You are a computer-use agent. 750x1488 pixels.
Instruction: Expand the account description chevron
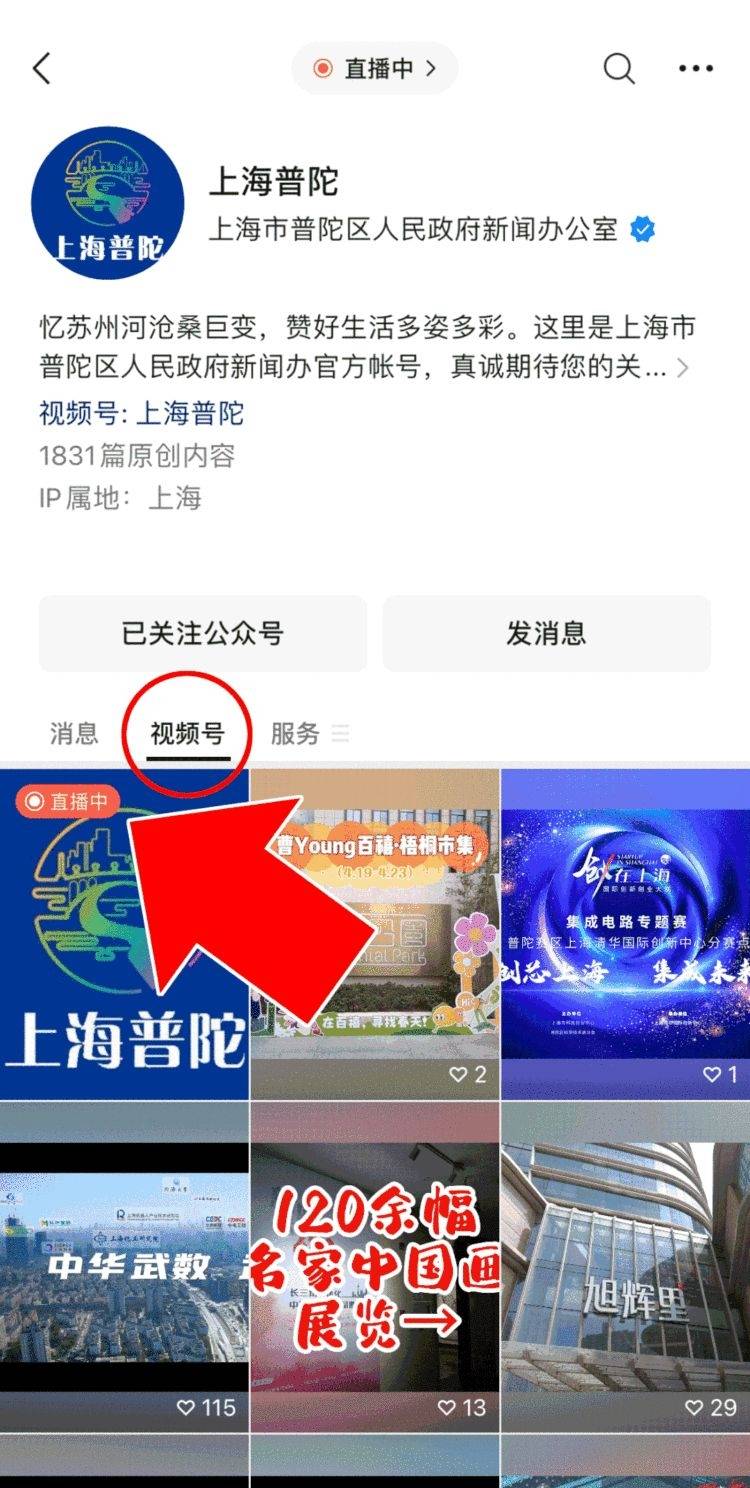click(x=683, y=368)
